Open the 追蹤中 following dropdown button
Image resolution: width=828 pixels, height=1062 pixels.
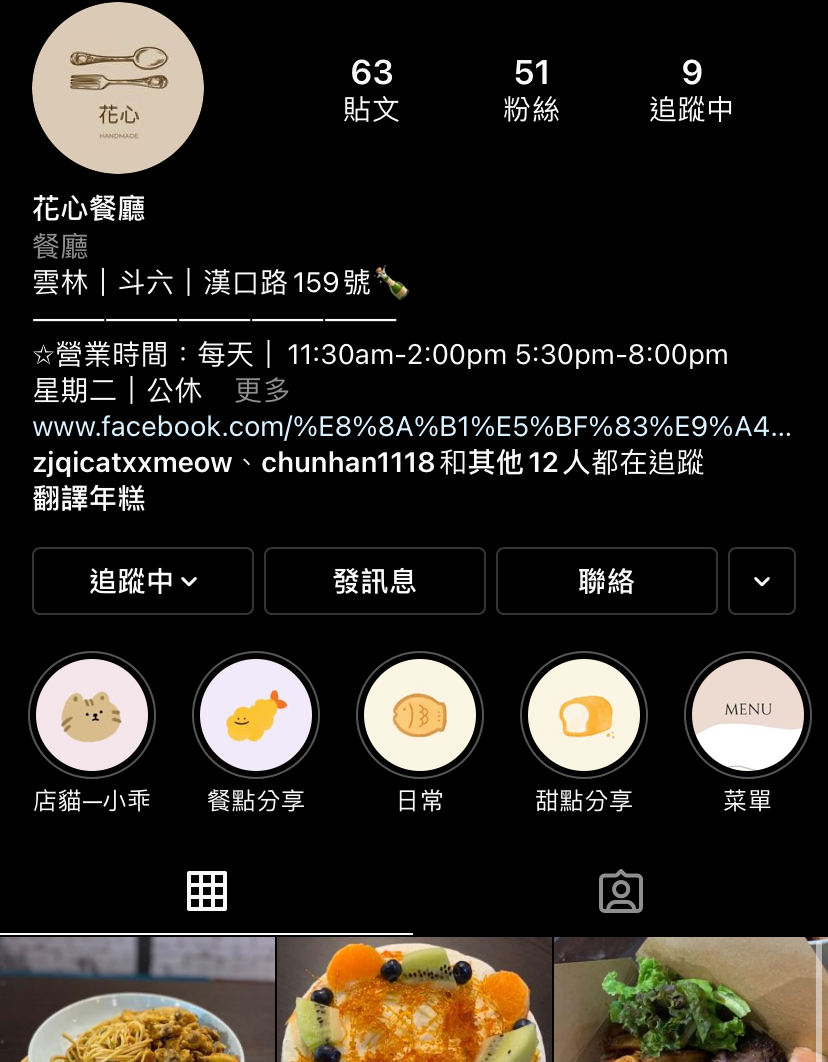click(x=143, y=581)
